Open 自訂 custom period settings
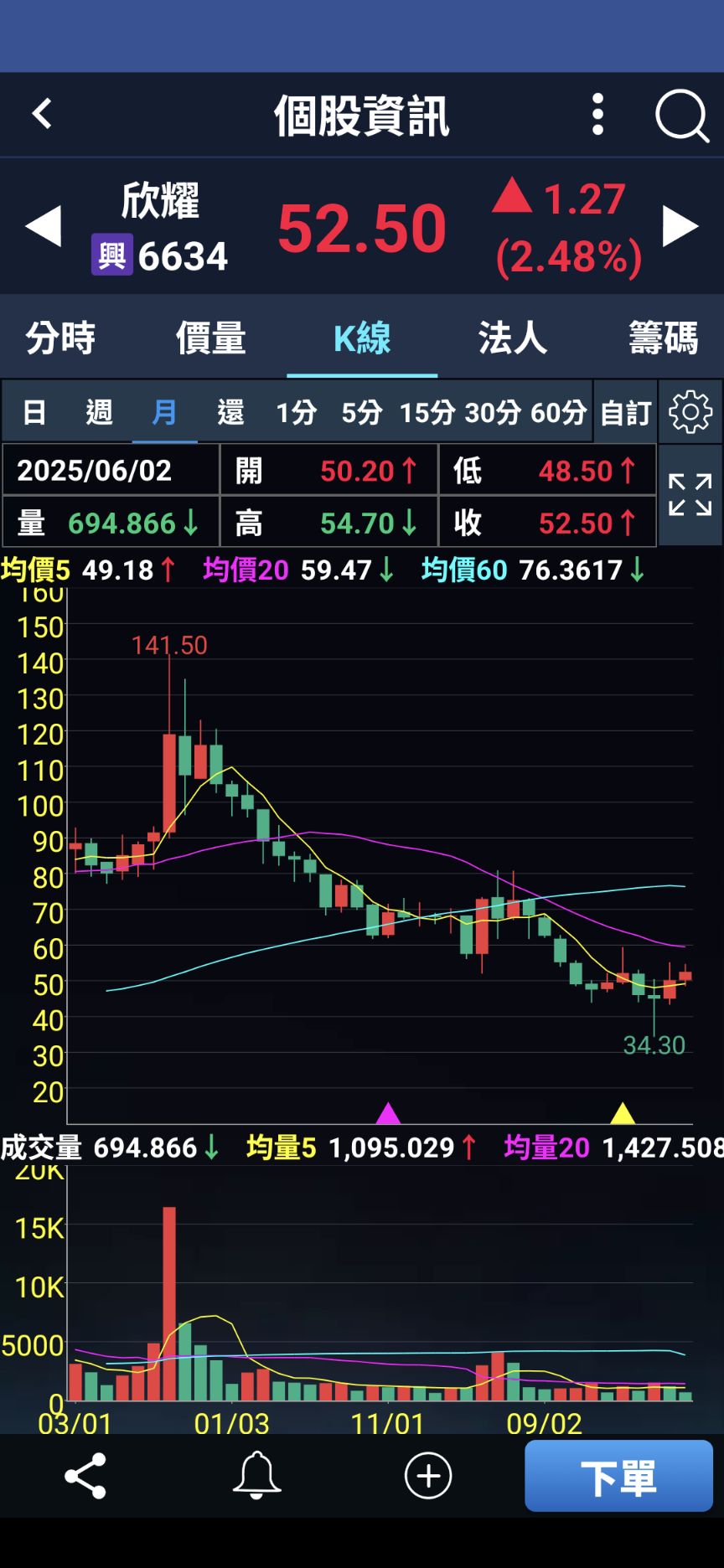724x1568 pixels. (626, 412)
